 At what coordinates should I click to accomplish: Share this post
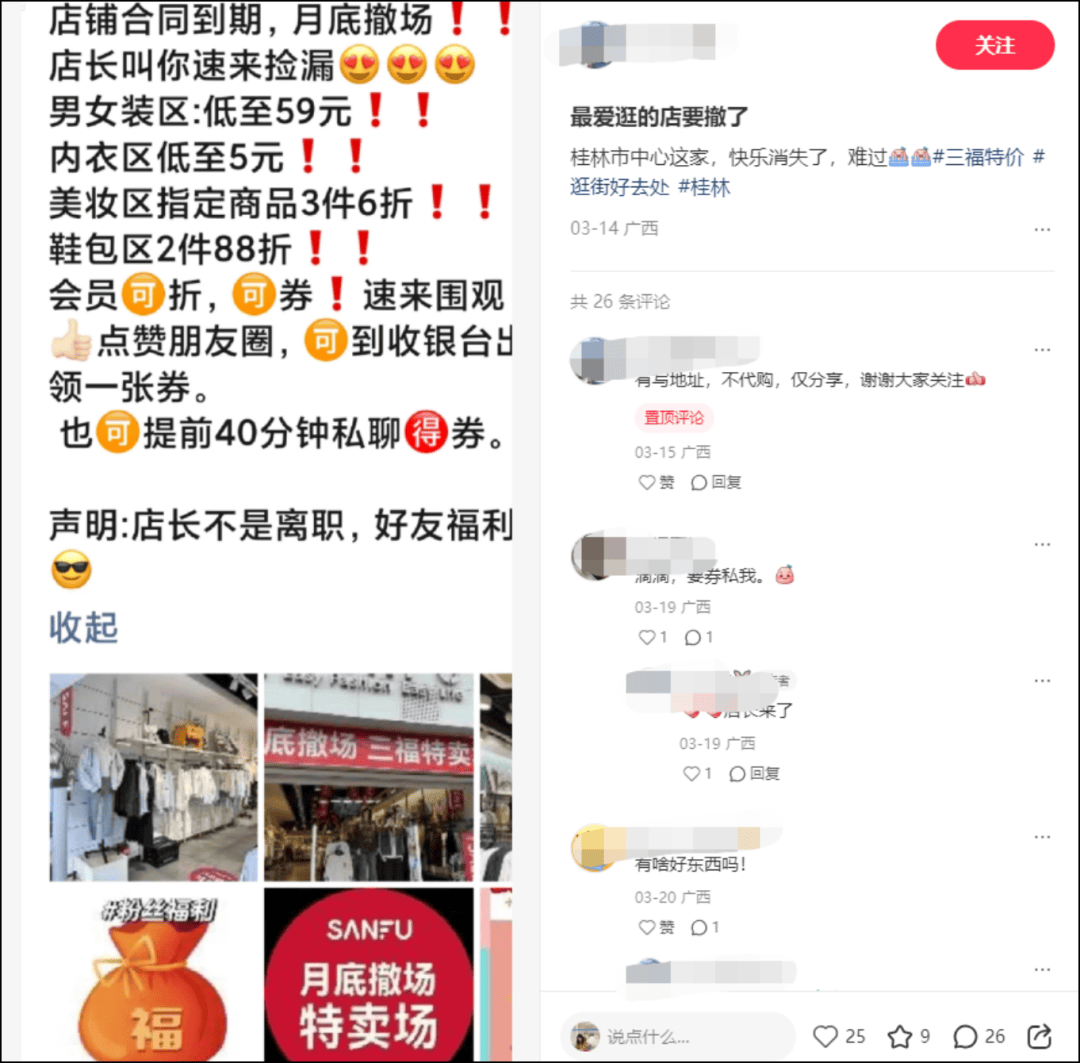pyautogui.click(x=1040, y=1036)
